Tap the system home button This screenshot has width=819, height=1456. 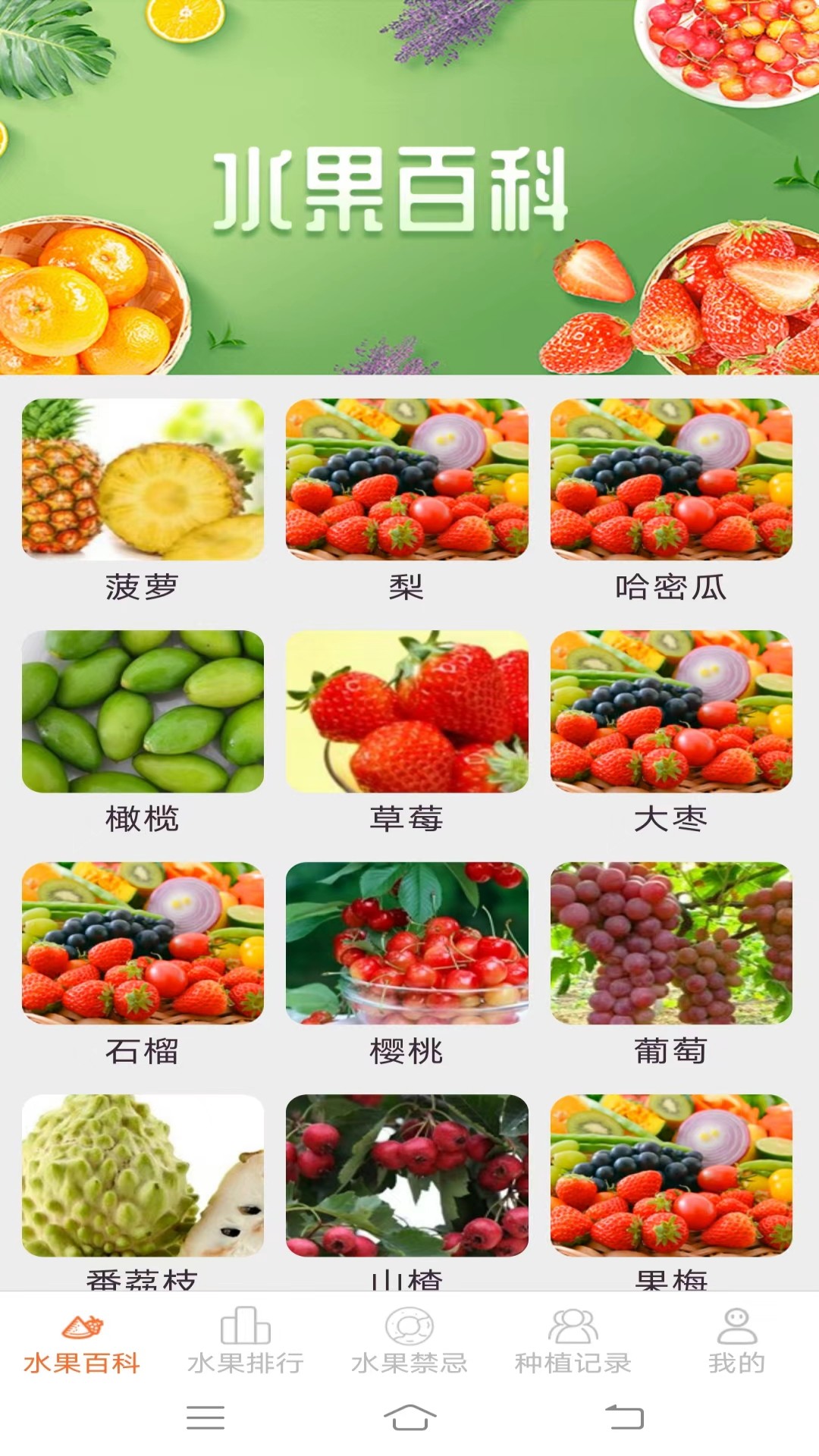(x=409, y=1417)
